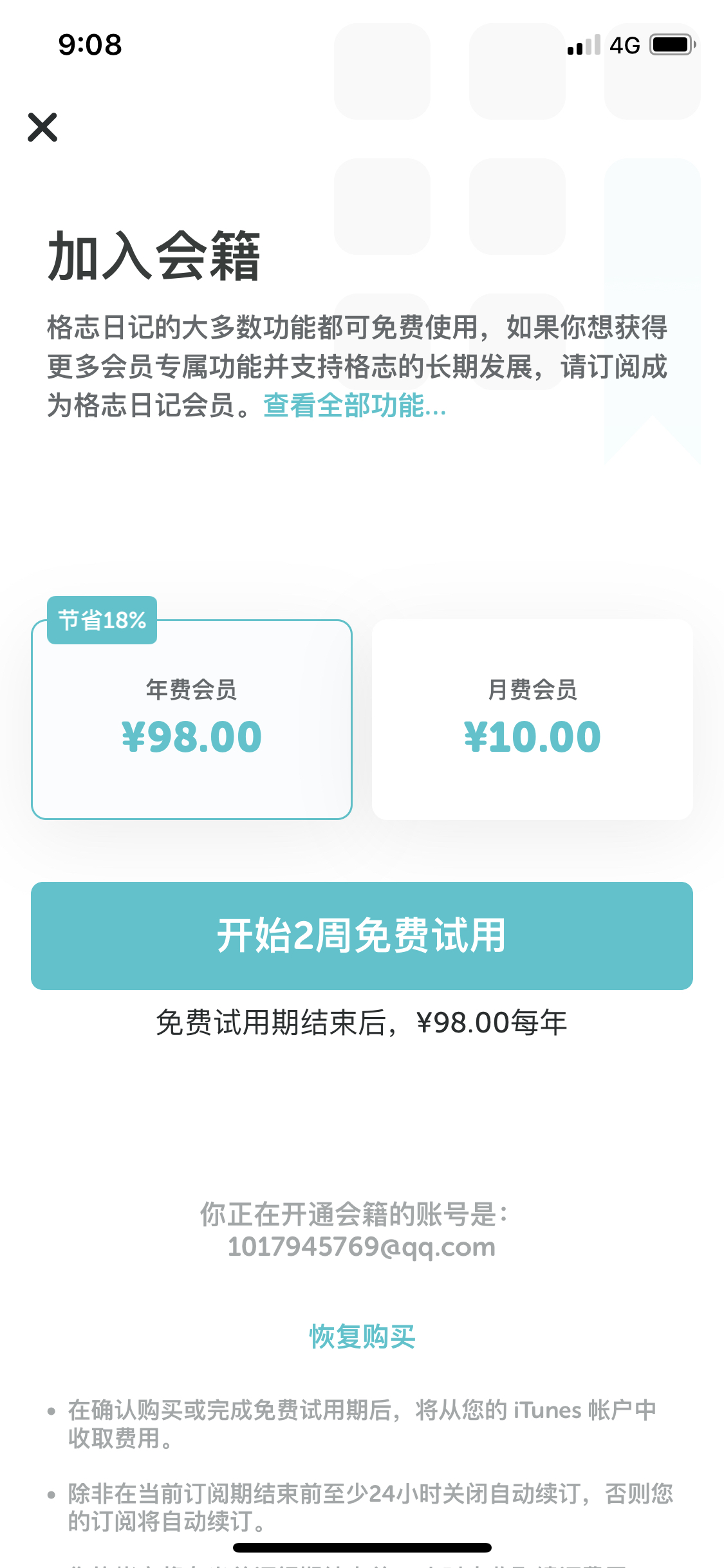
Task: Close the membership page
Action: pos(42,127)
